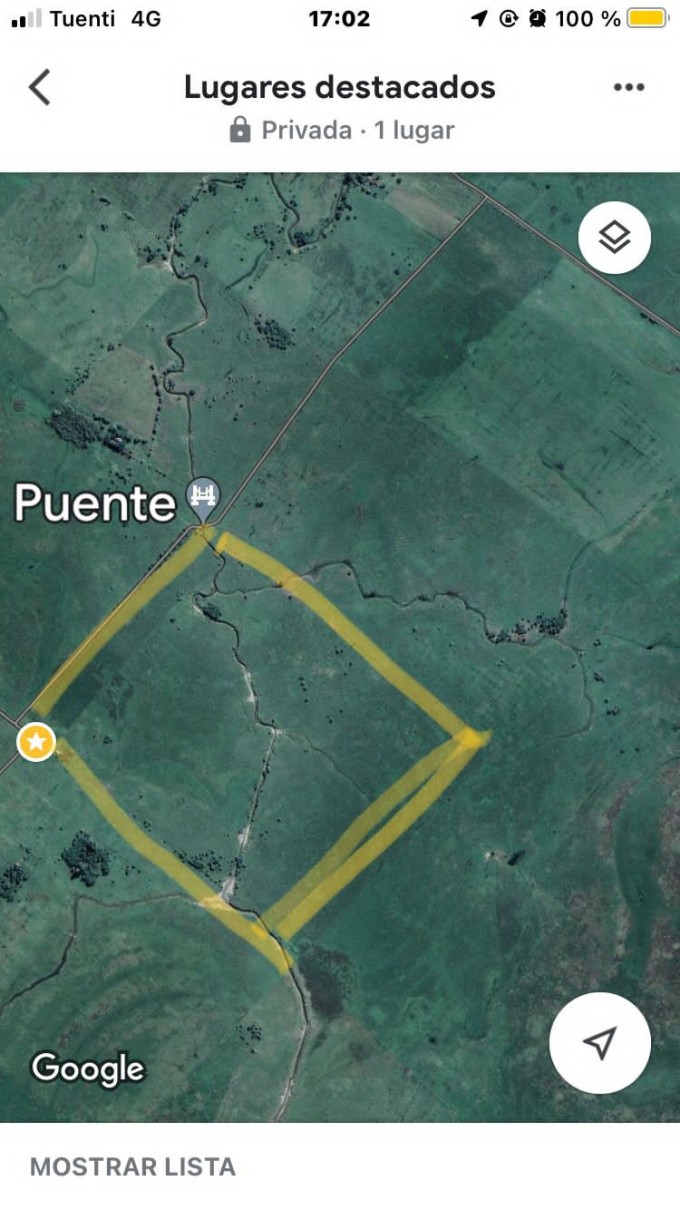Go back with the top-left arrow

pyautogui.click(x=39, y=87)
